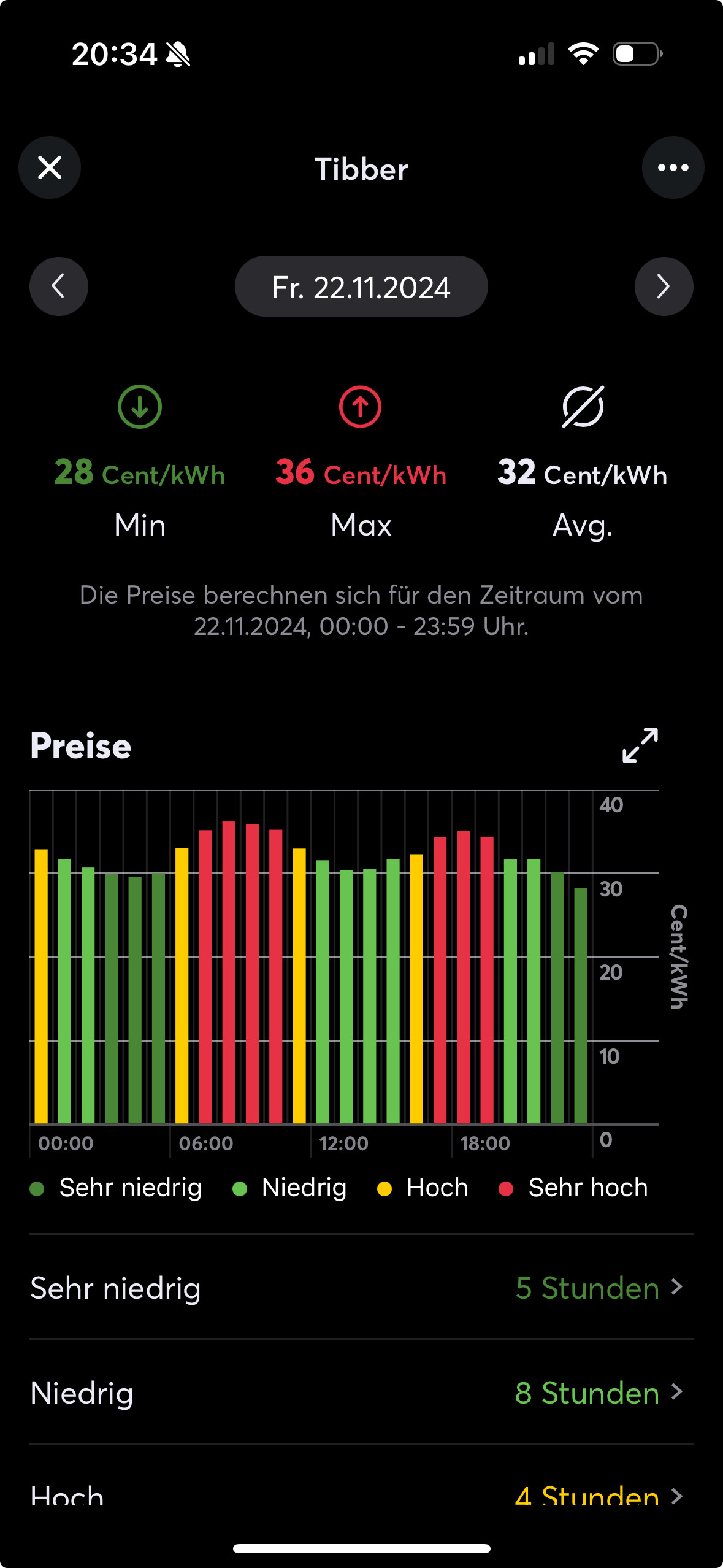This screenshot has height=1568, width=723.
Task: Open the three-dot overflow menu
Action: pyautogui.click(x=673, y=167)
